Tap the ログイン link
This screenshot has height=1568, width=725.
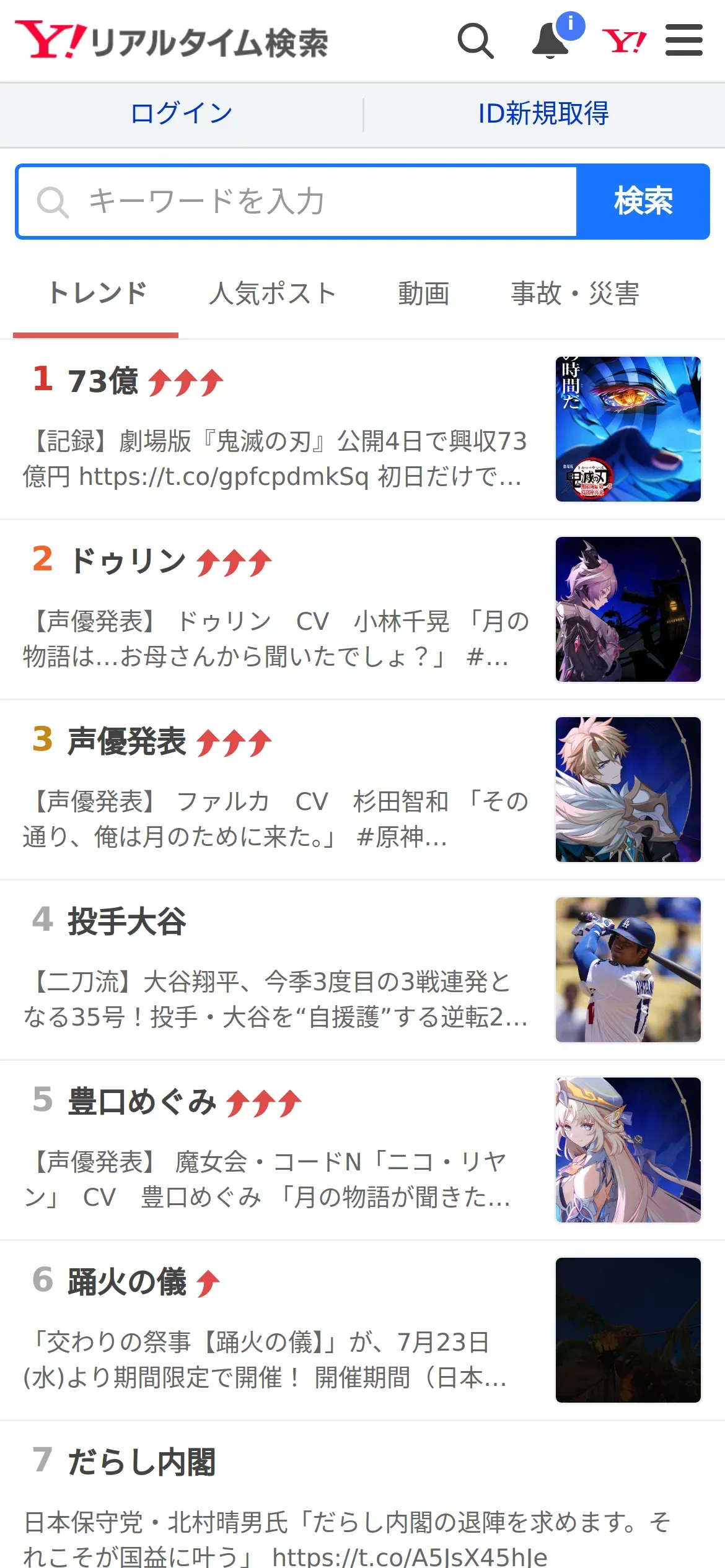(x=181, y=114)
